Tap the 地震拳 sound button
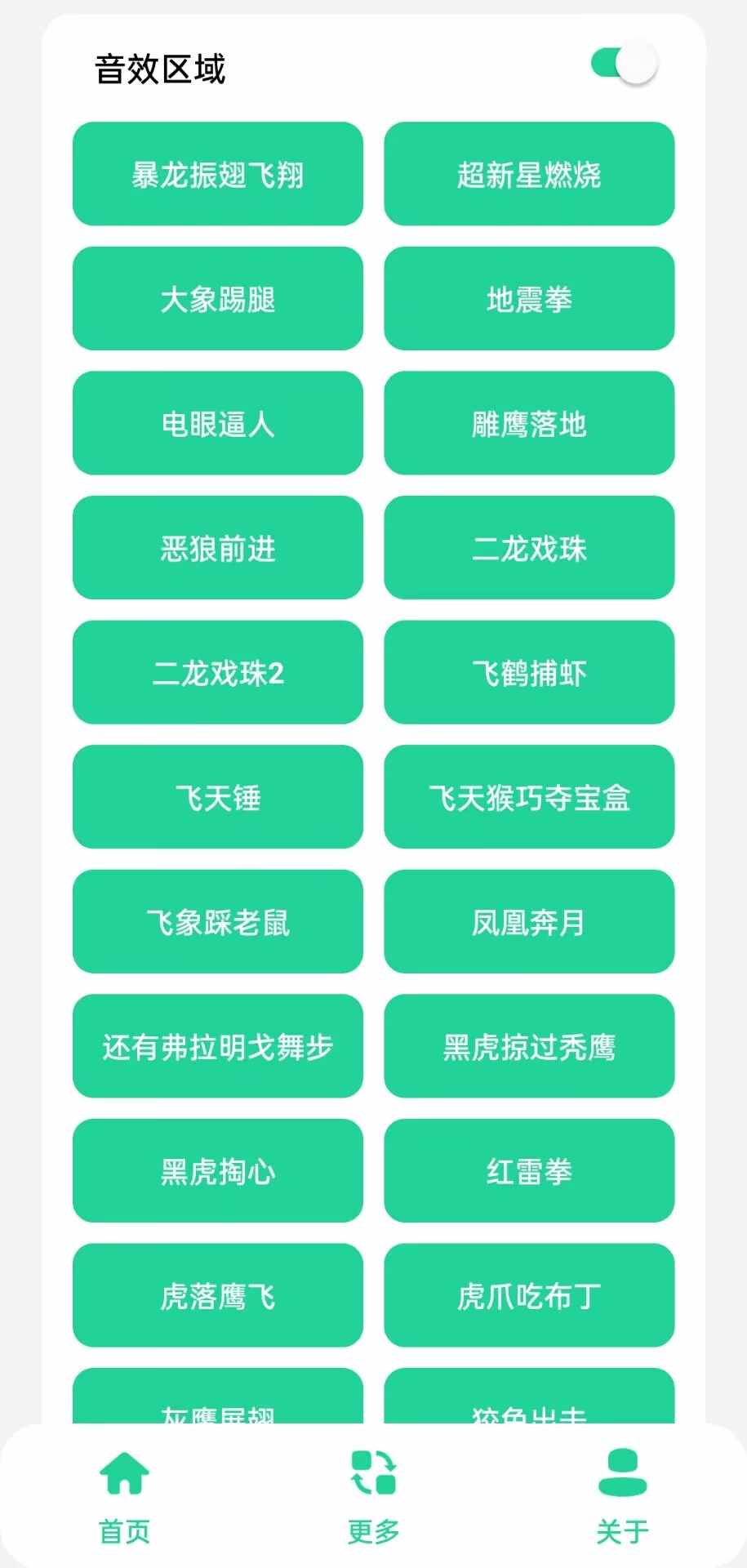Viewport: 747px width, 1568px height. 529,299
